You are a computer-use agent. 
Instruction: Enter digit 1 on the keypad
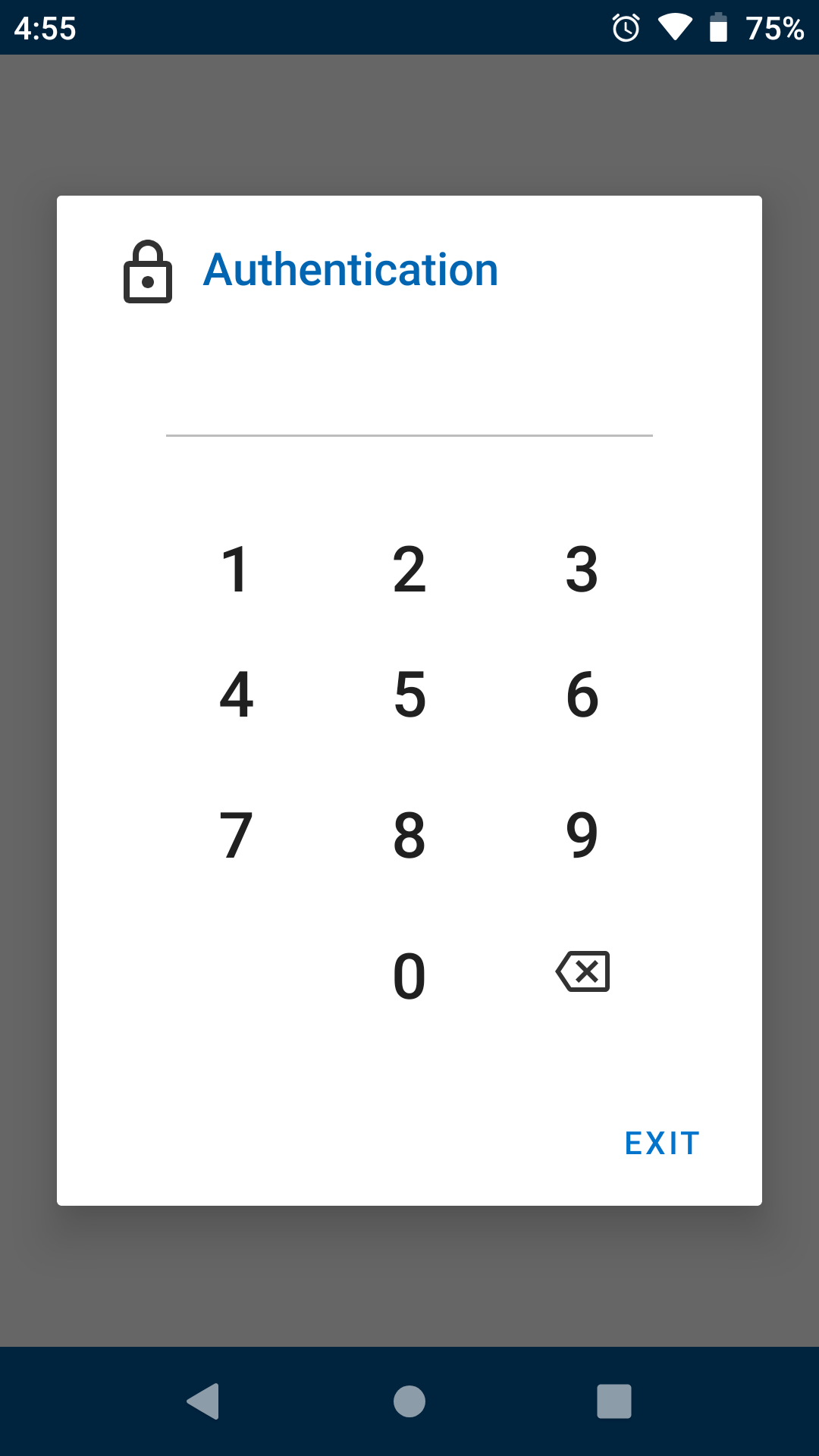236,570
